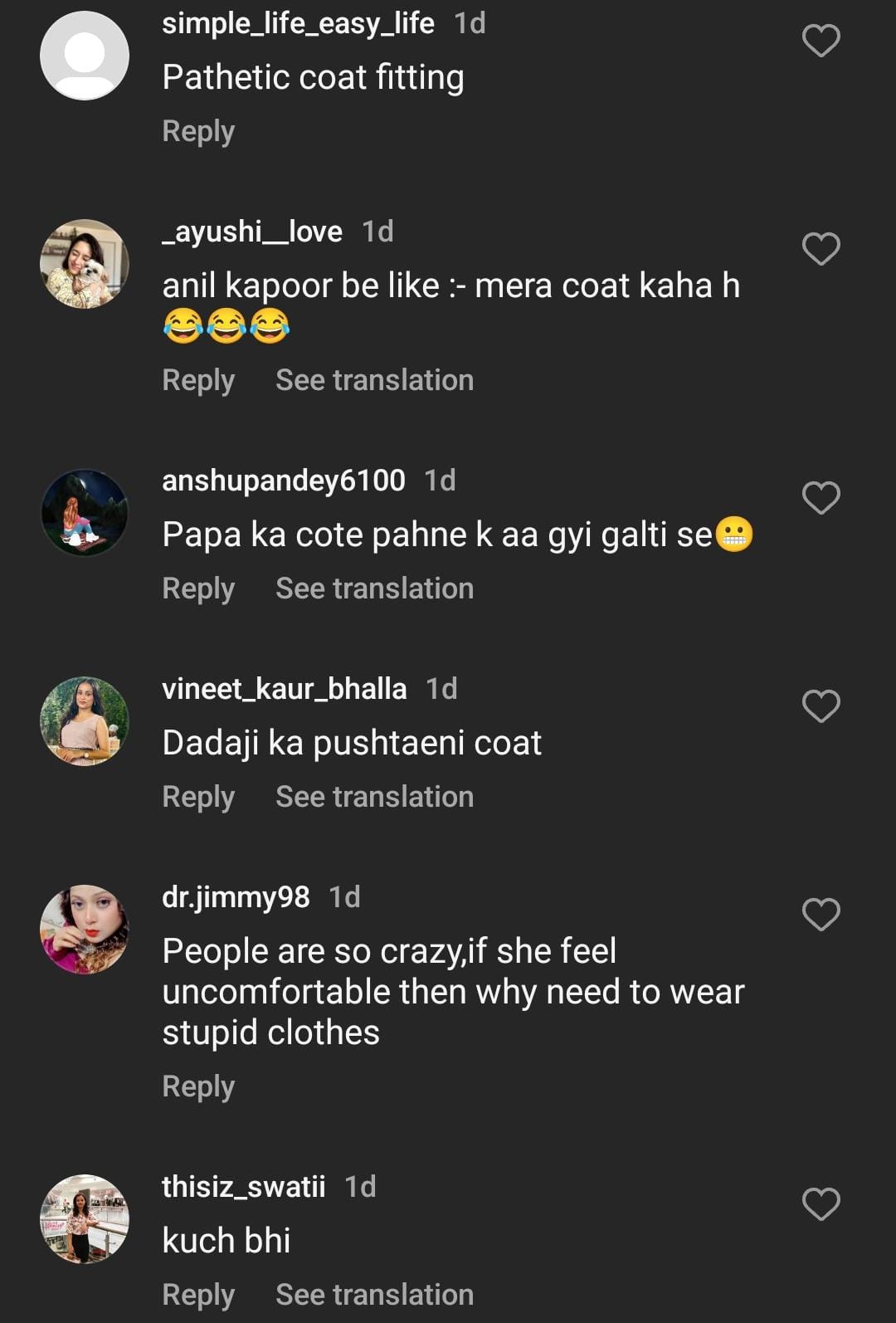Like thisiz_swatii's comment
This screenshot has width=896, height=1323.
tap(821, 1204)
